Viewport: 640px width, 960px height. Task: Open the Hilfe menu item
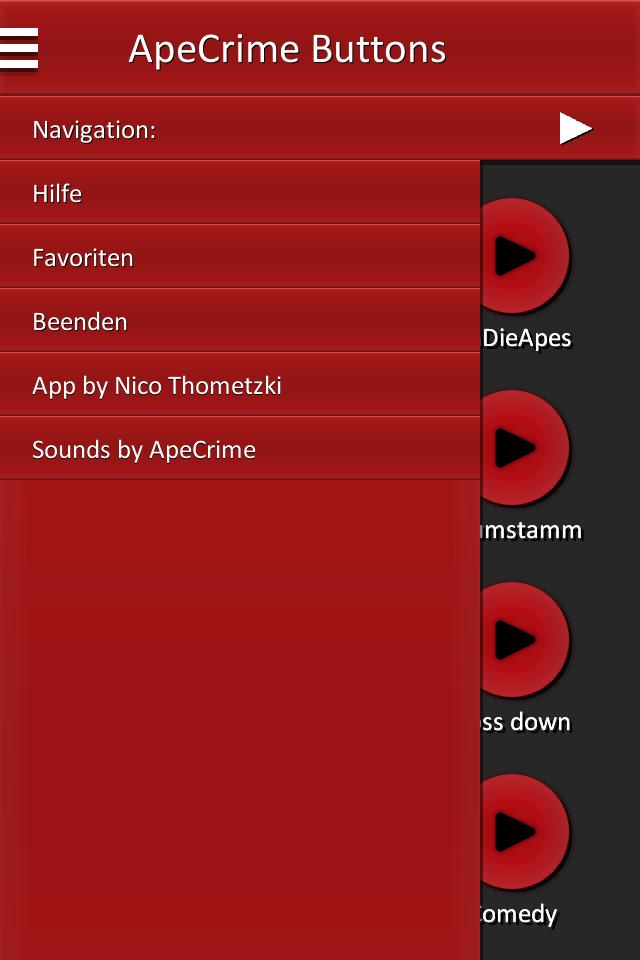tap(240, 193)
